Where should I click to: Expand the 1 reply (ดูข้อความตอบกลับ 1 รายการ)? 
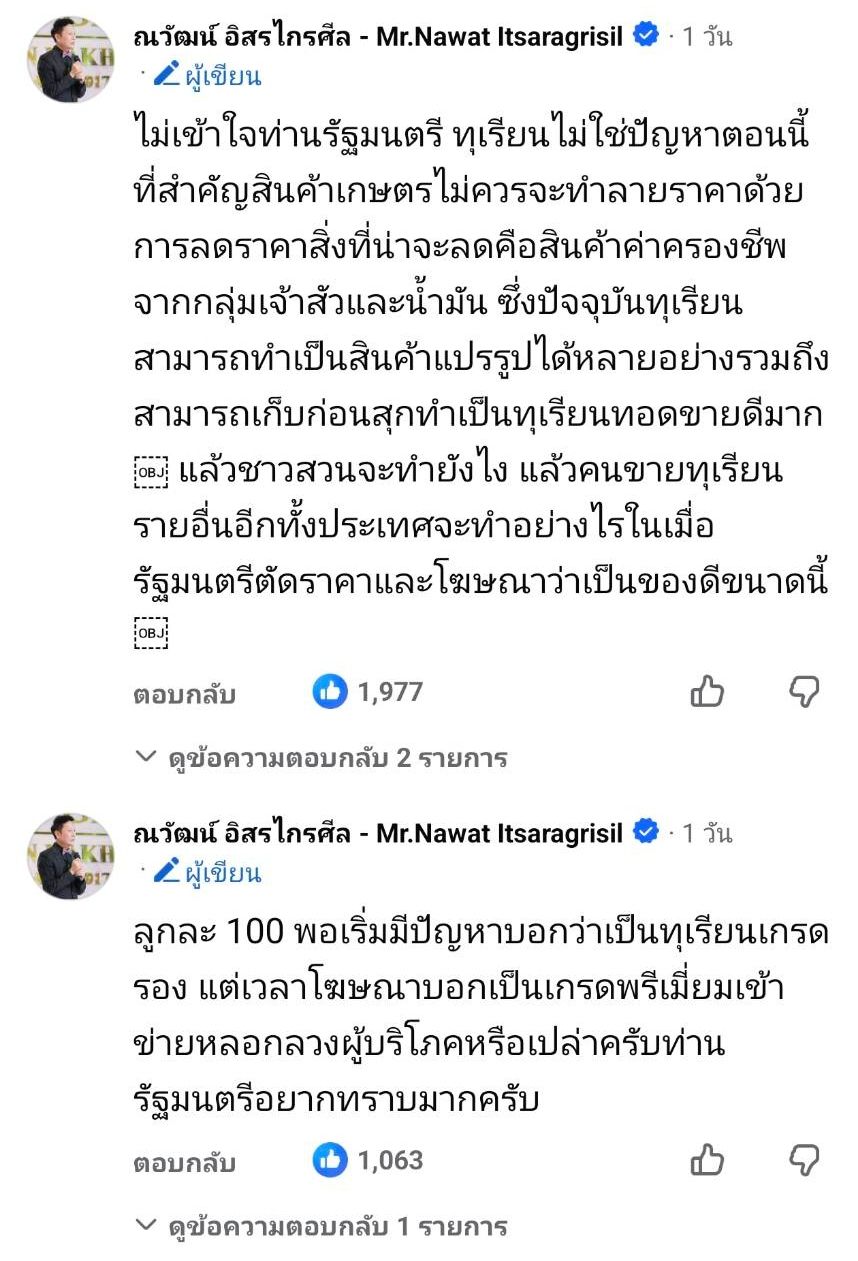click(322, 1226)
